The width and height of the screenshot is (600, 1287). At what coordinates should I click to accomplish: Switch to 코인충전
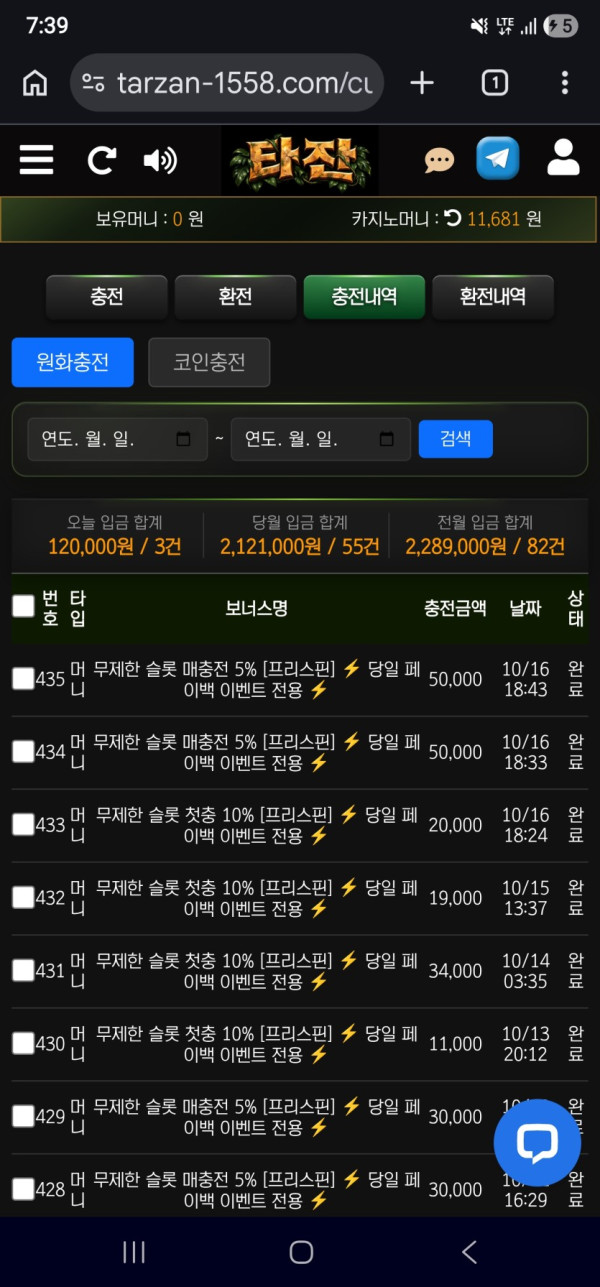coord(209,362)
